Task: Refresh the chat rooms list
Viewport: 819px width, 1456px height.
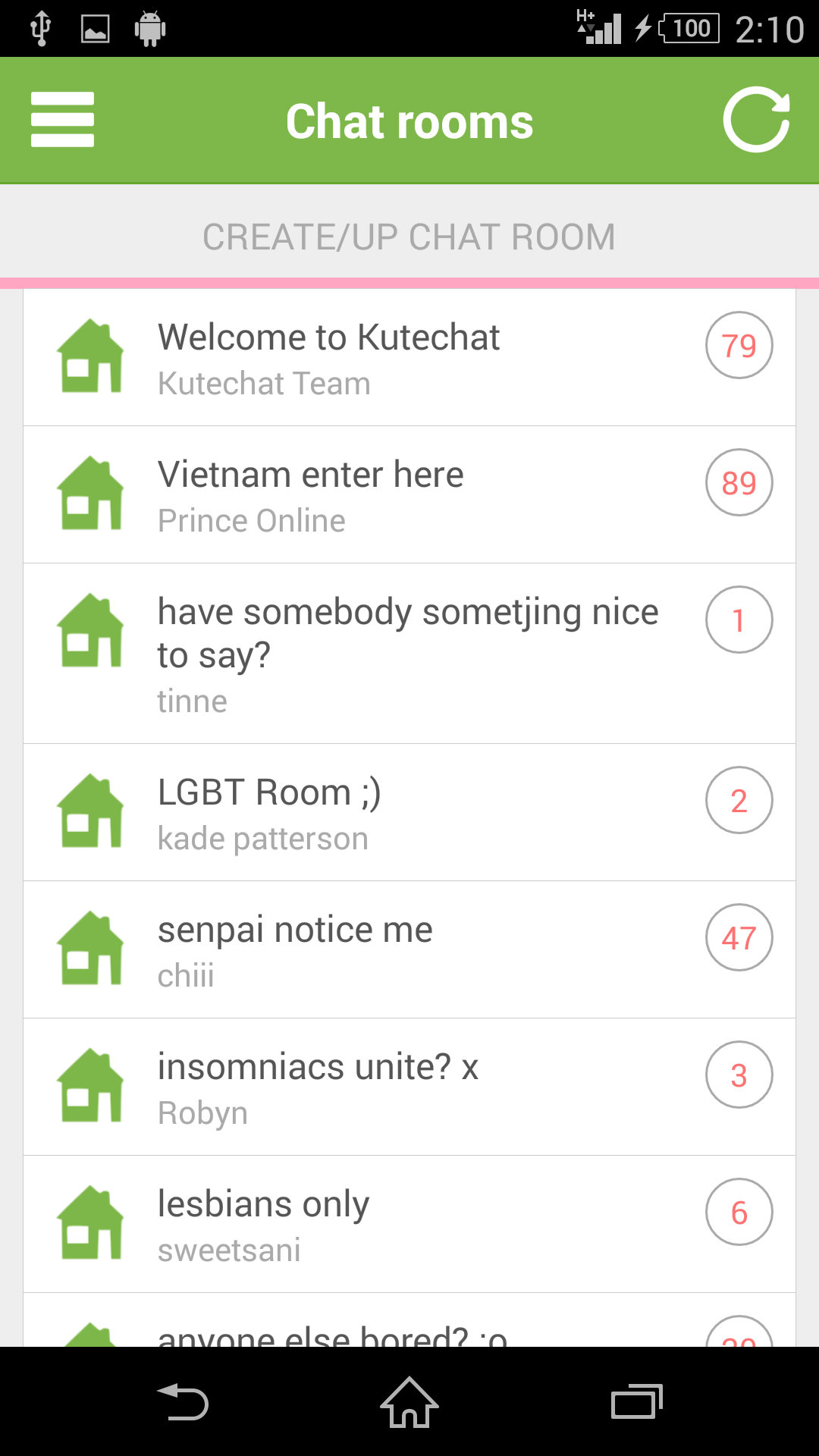Action: pos(756,120)
